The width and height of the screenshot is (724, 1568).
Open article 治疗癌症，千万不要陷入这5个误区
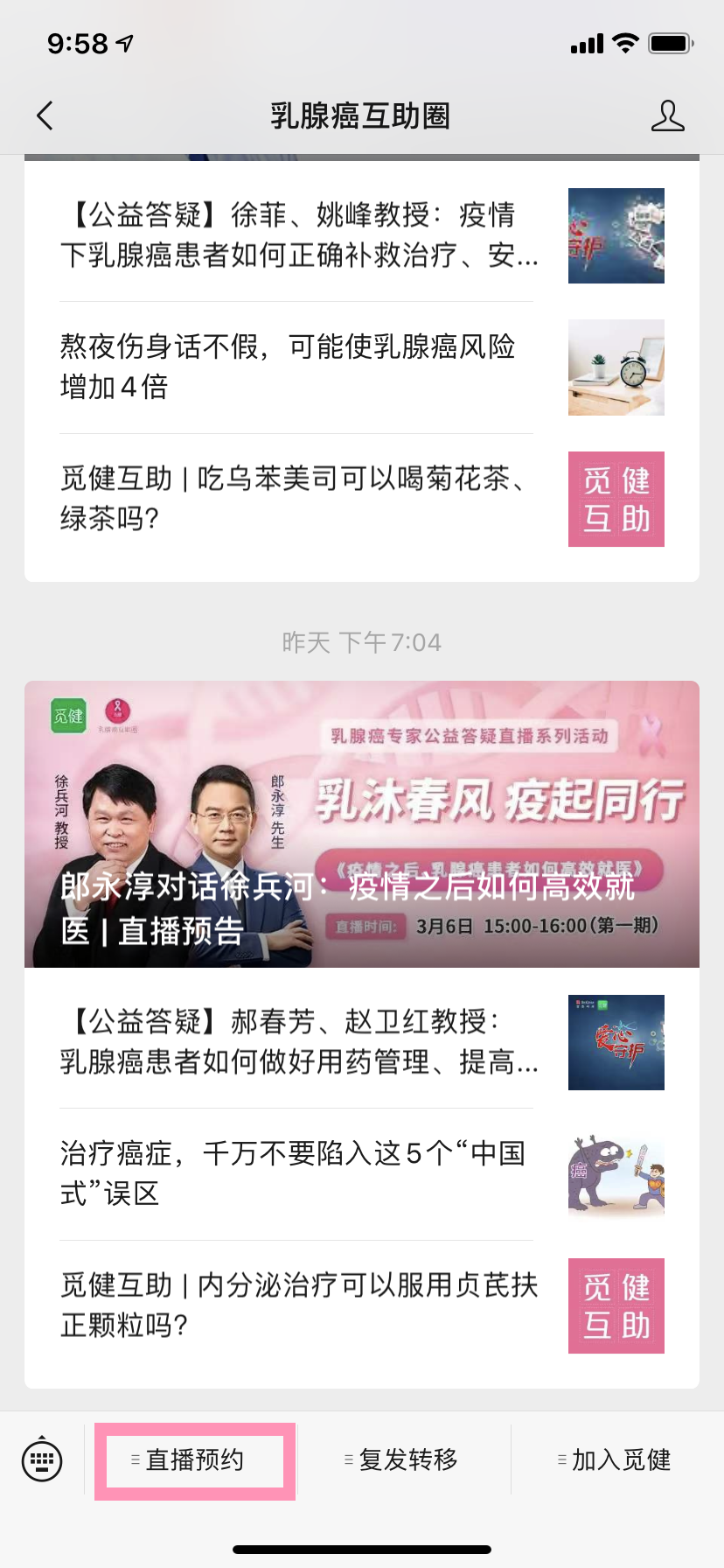click(299, 1173)
